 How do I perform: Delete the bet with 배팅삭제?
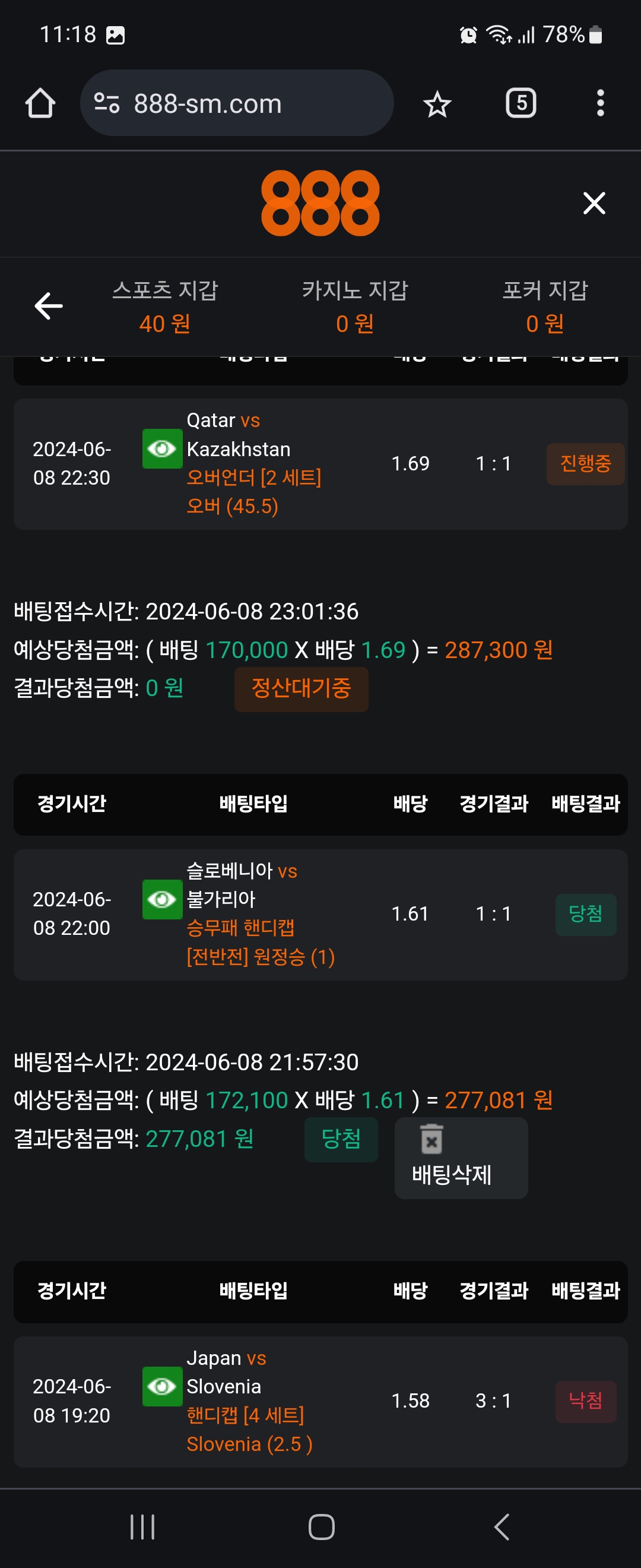(461, 1157)
